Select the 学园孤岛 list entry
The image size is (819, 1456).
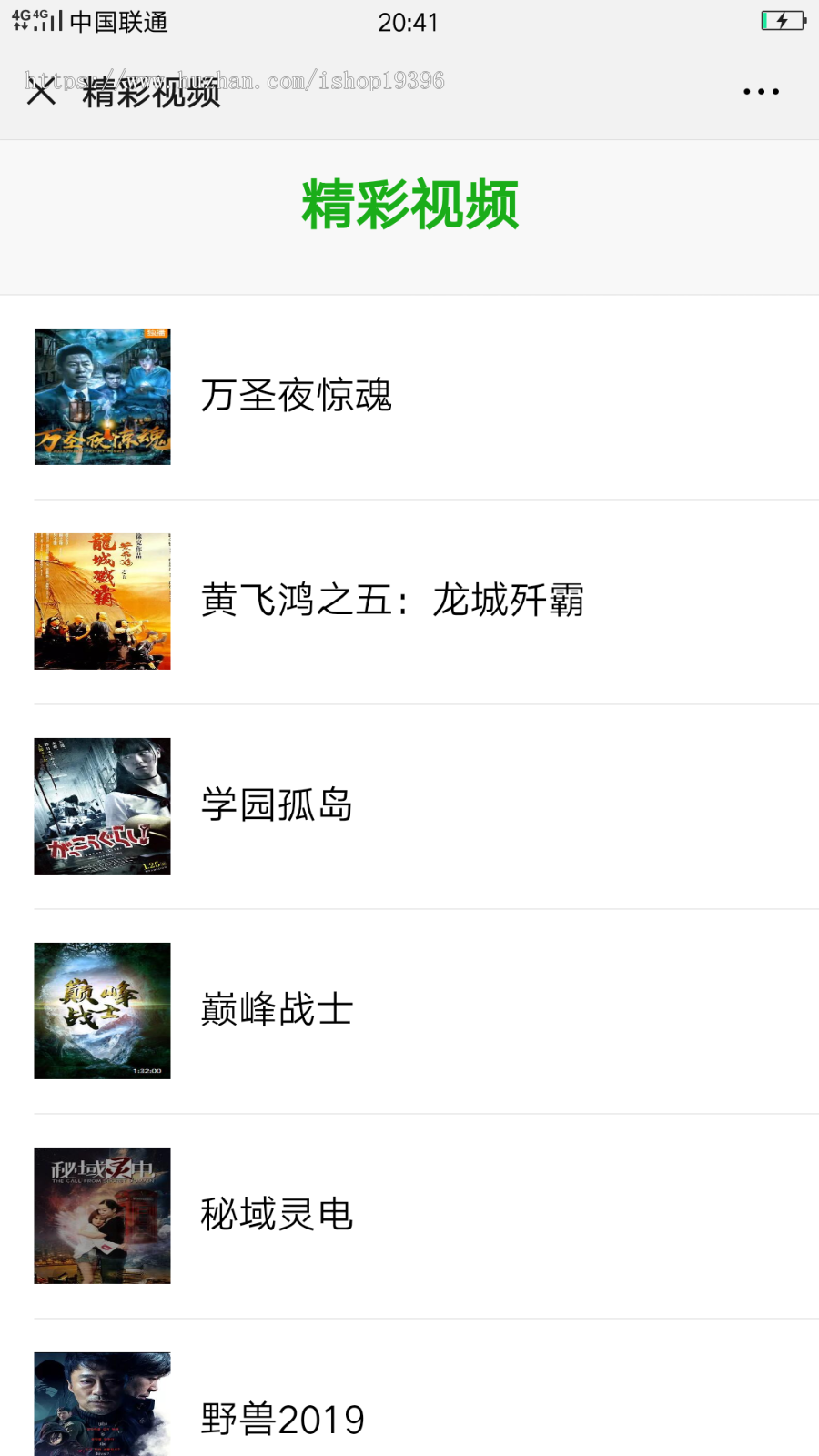[x=277, y=805]
